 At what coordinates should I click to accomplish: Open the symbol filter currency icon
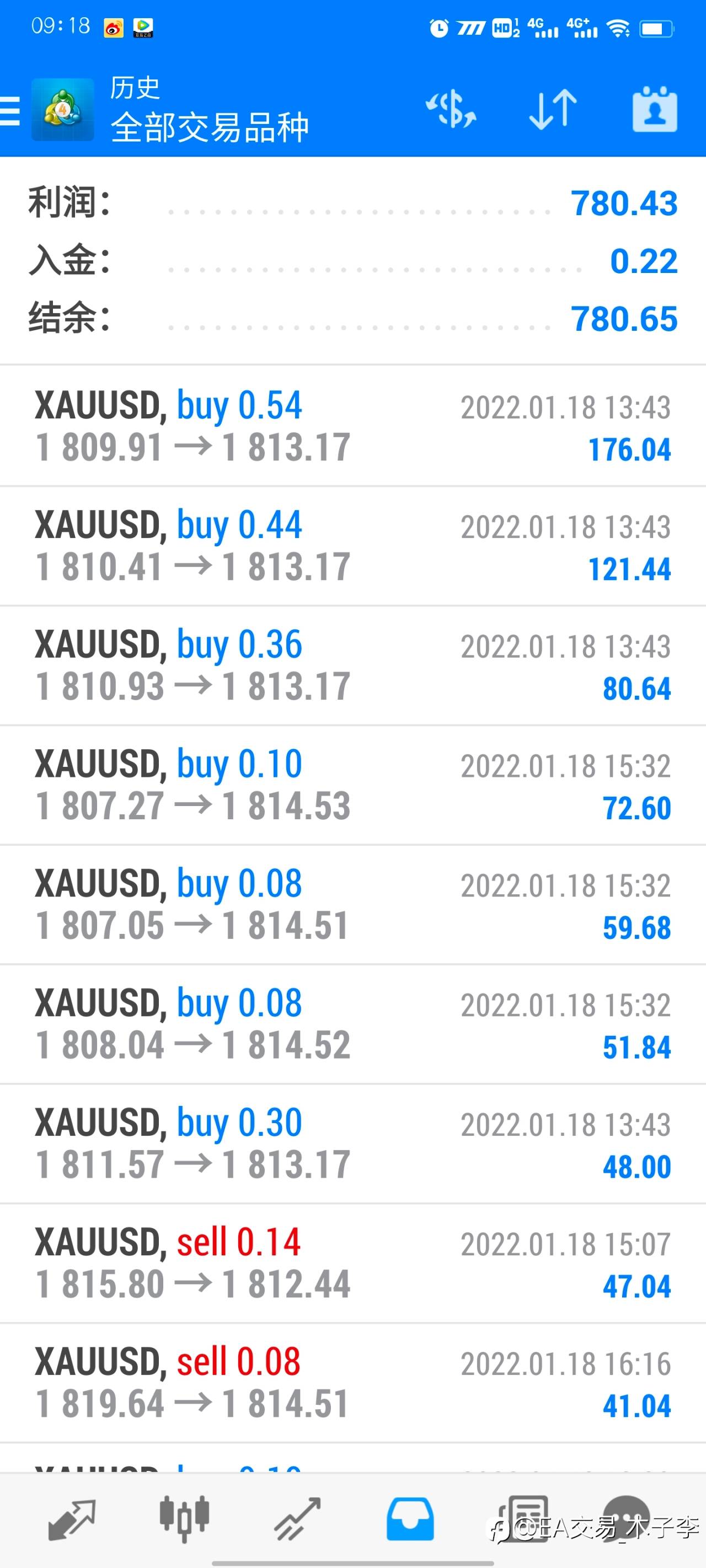(451, 110)
